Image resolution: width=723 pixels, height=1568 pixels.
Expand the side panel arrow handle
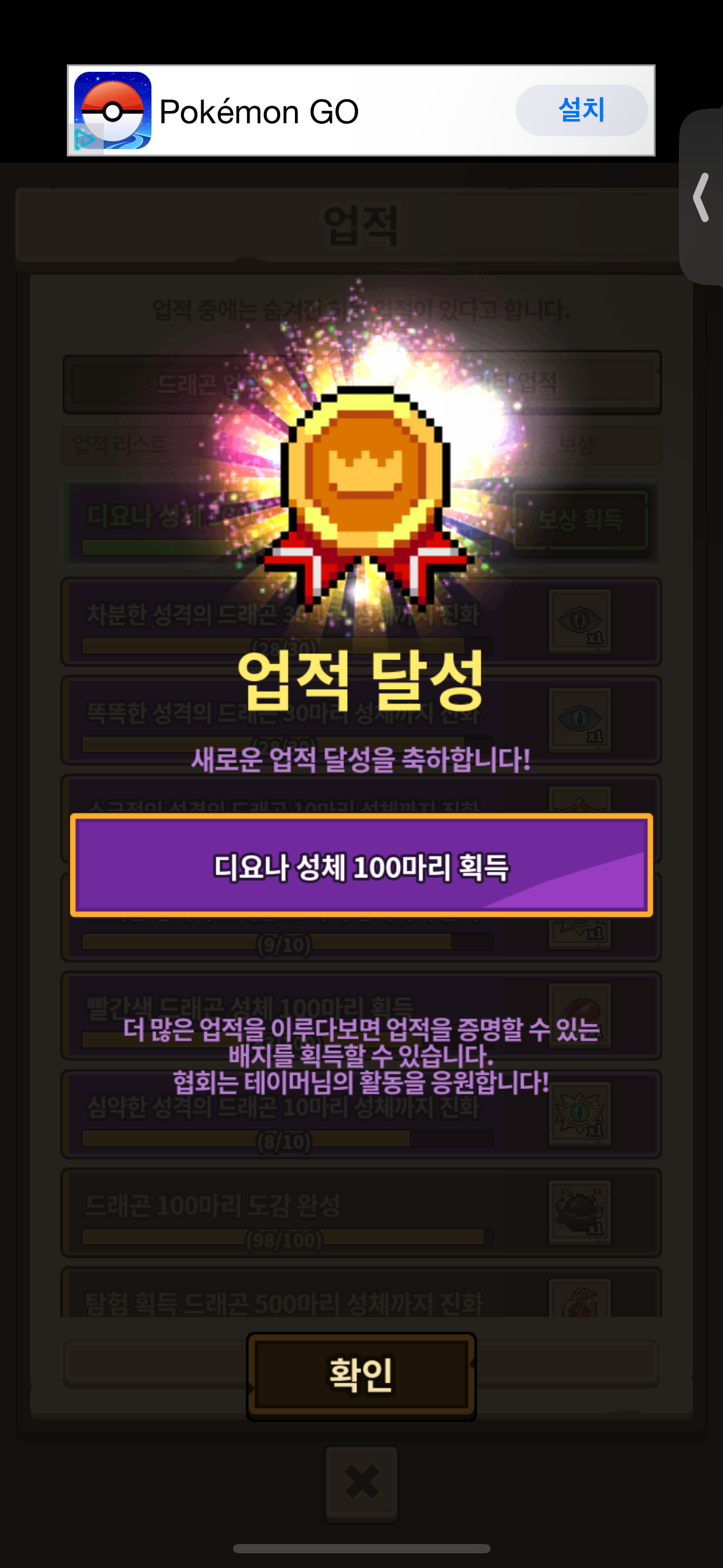(x=702, y=197)
